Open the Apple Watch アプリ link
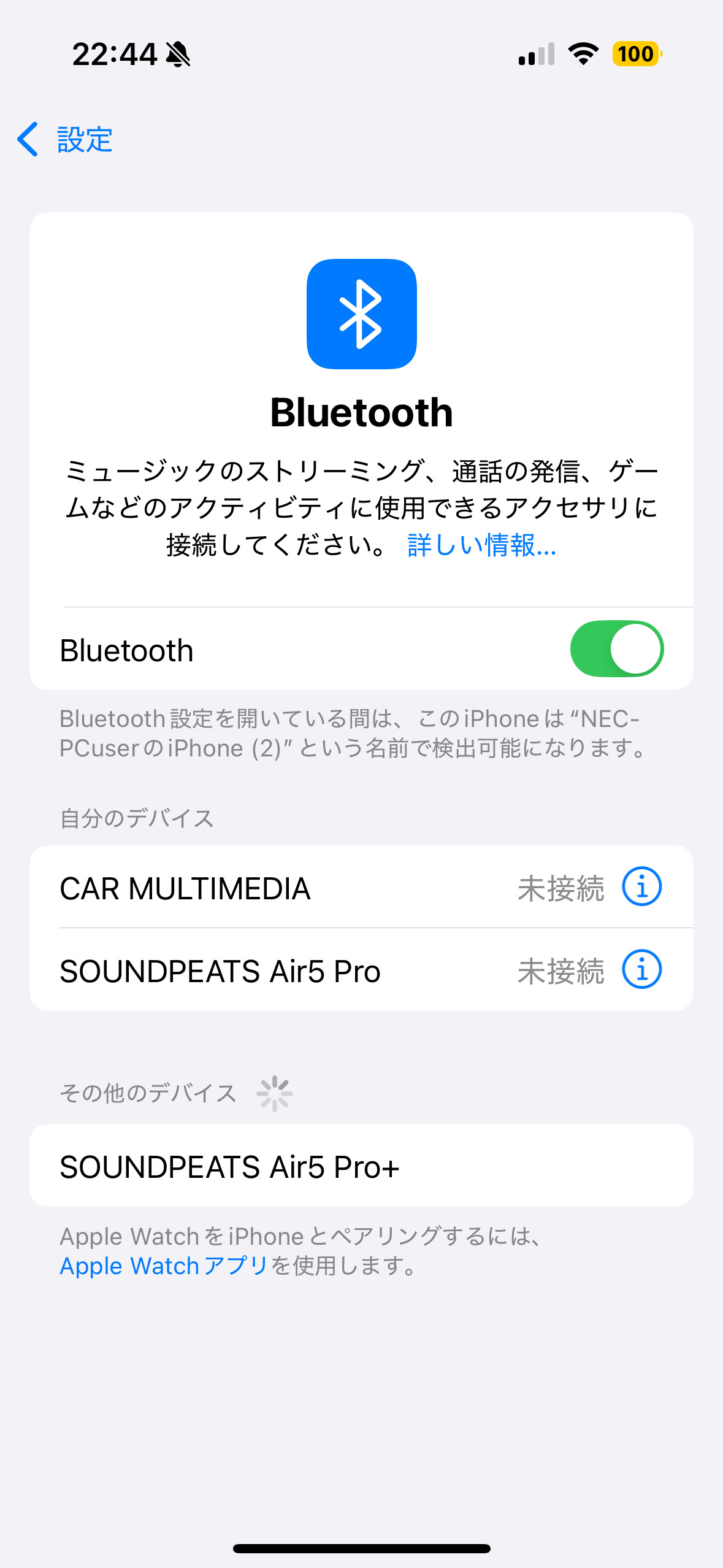The image size is (723, 1568). click(164, 1266)
